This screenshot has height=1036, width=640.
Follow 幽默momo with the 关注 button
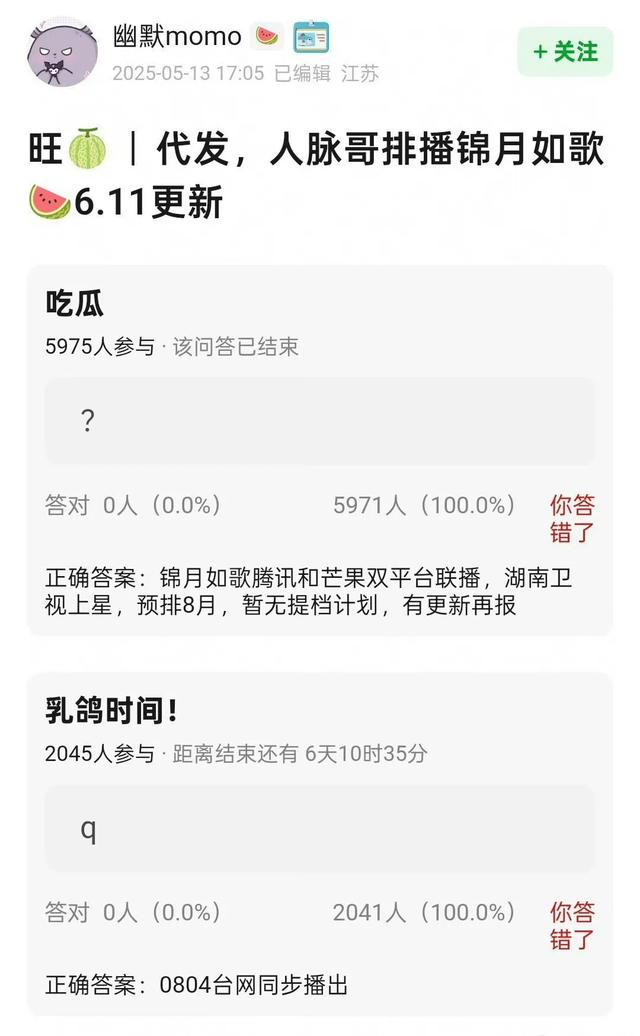click(565, 52)
